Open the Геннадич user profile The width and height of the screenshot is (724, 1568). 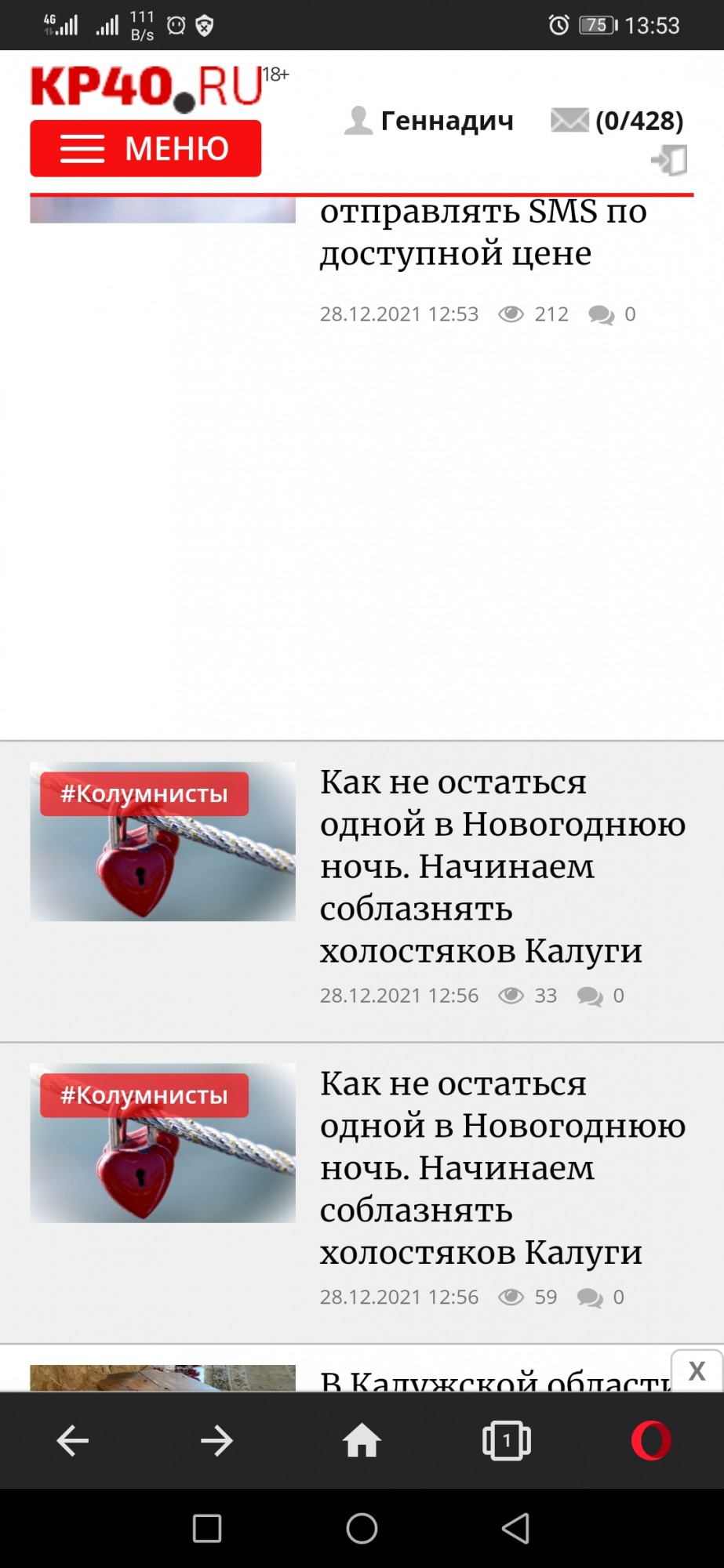[x=430, y=121]
